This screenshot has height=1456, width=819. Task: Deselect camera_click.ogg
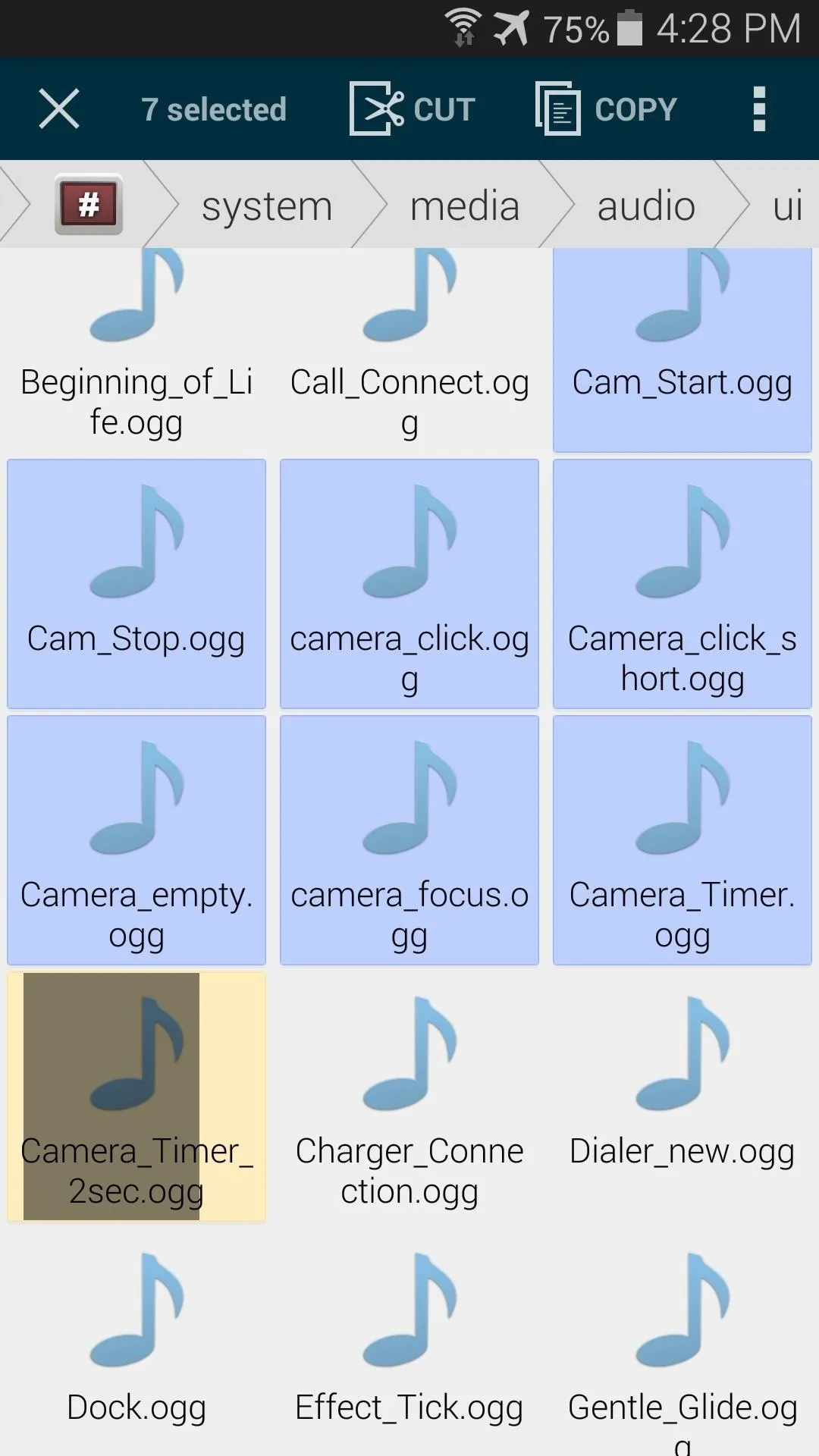pos(409,584)
